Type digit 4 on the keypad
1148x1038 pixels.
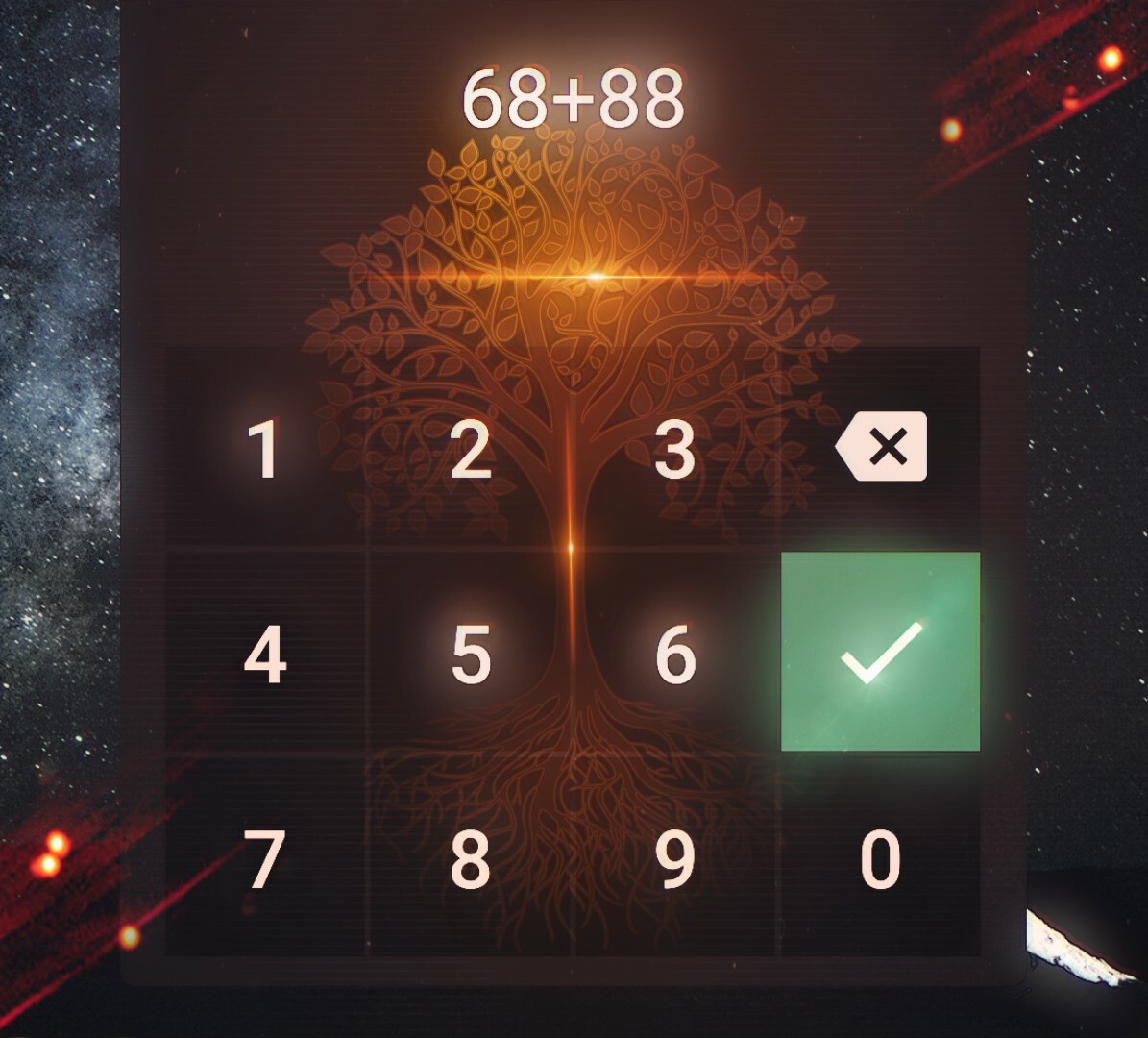click(x=264, y=654)
